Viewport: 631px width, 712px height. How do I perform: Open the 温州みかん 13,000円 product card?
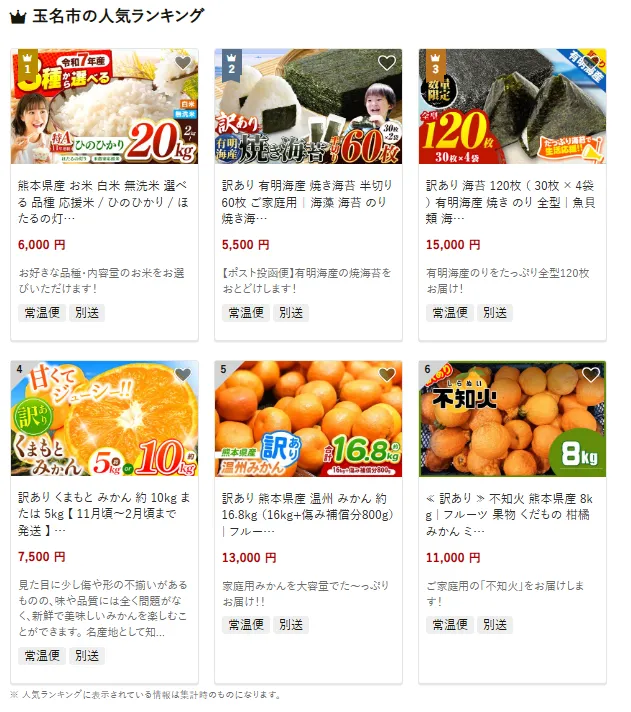308,512
